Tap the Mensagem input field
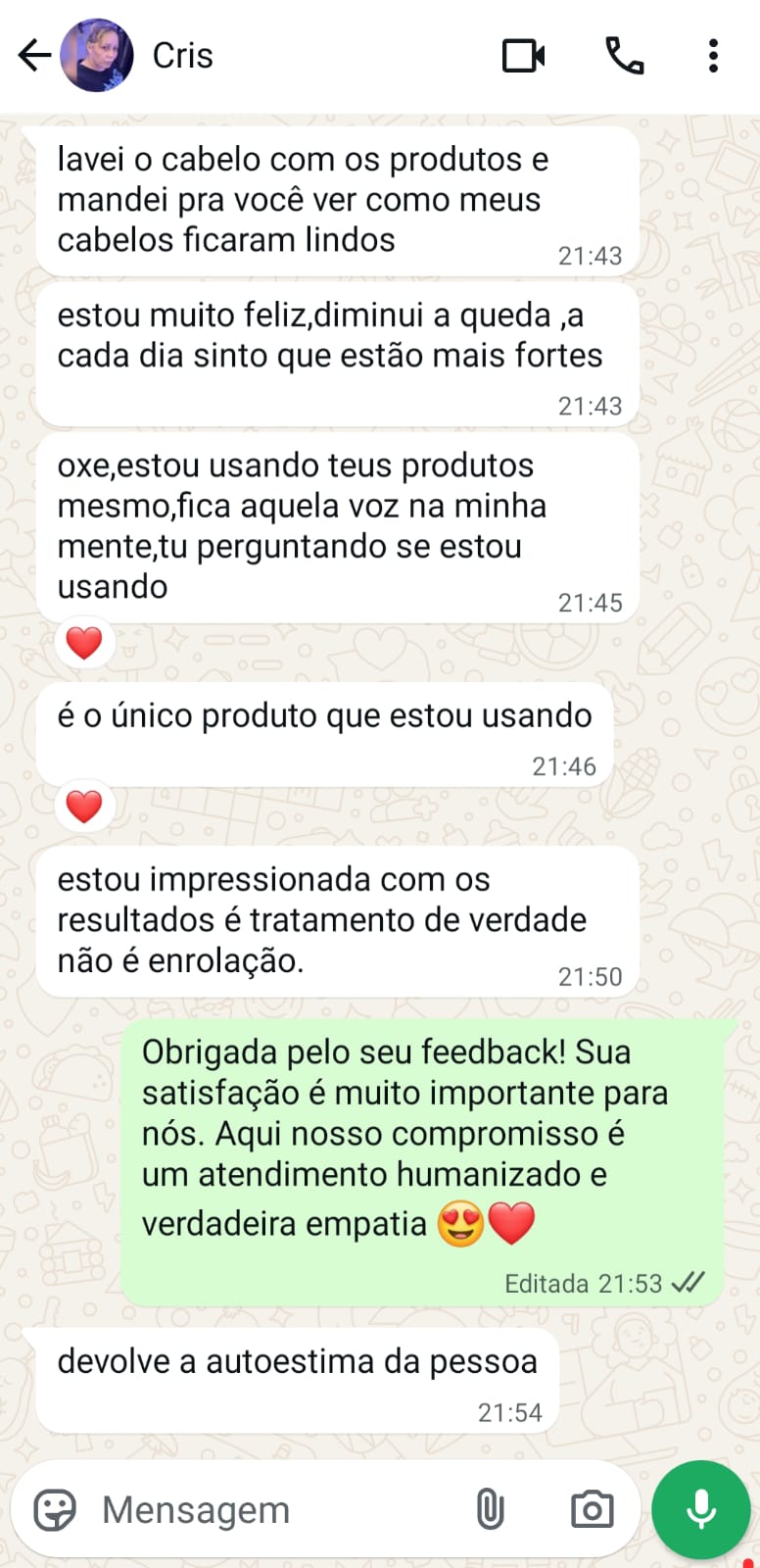This screenshot has height=1568, width=760. point(245,1509)
